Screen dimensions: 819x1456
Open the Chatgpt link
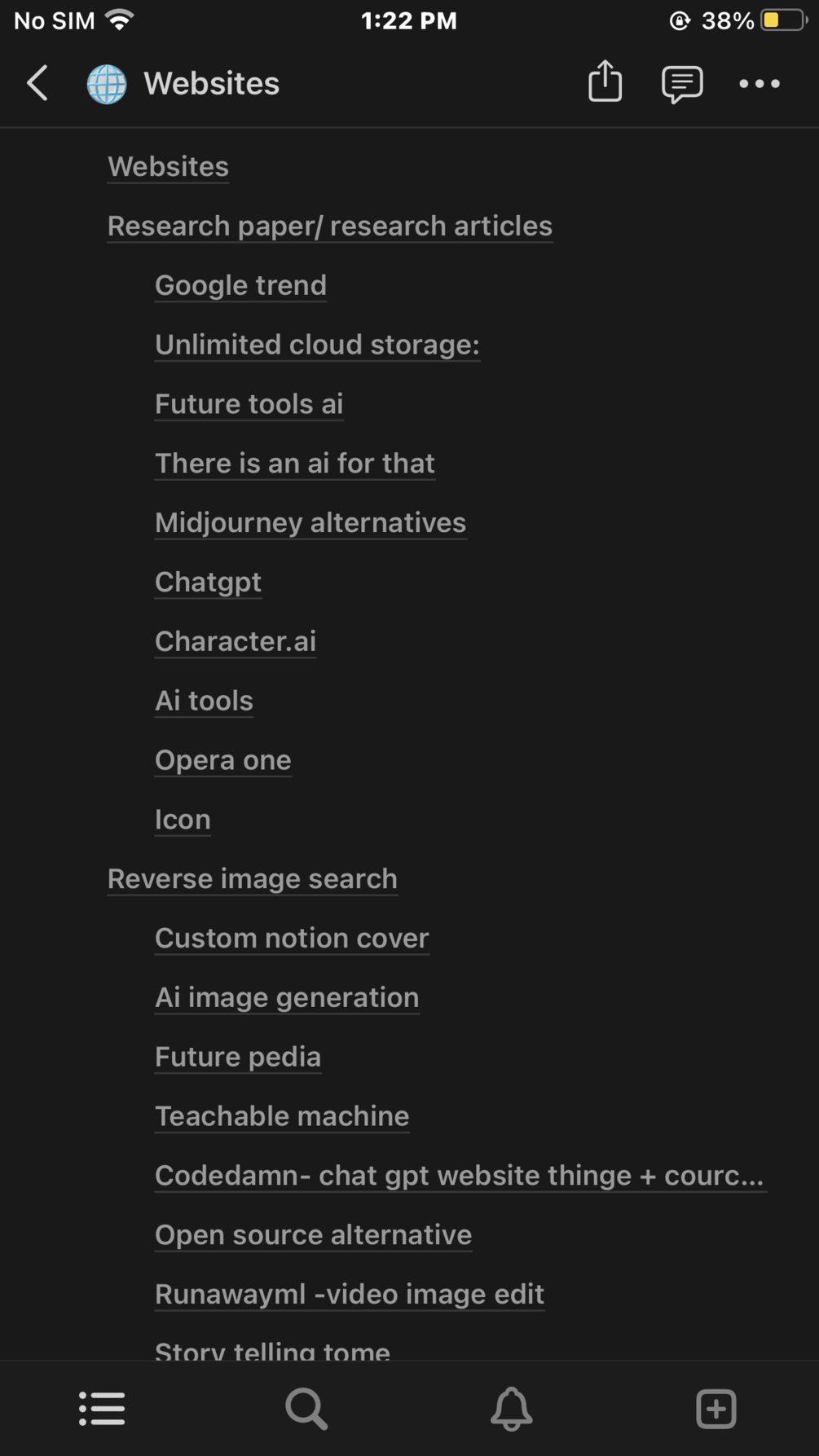pyautogui.click(x=208, y=582)
